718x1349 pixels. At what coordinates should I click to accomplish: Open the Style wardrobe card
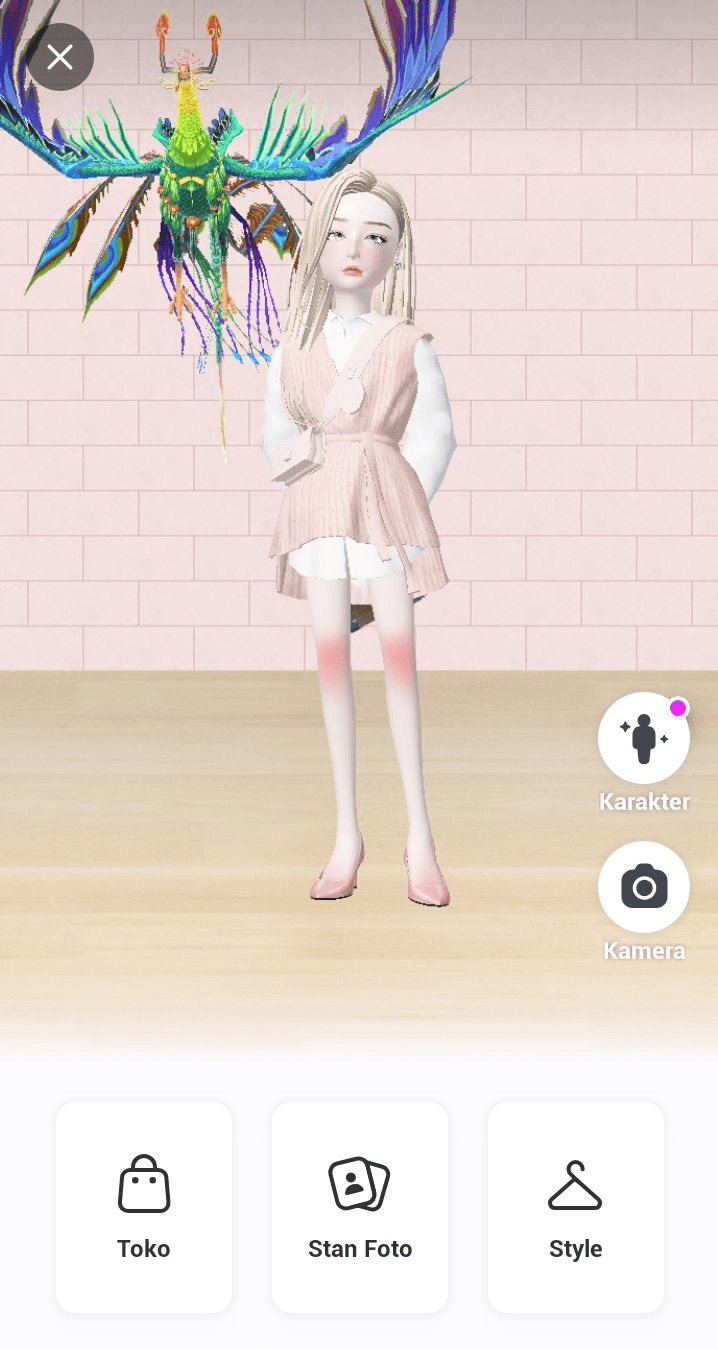tap(575, 1207)
